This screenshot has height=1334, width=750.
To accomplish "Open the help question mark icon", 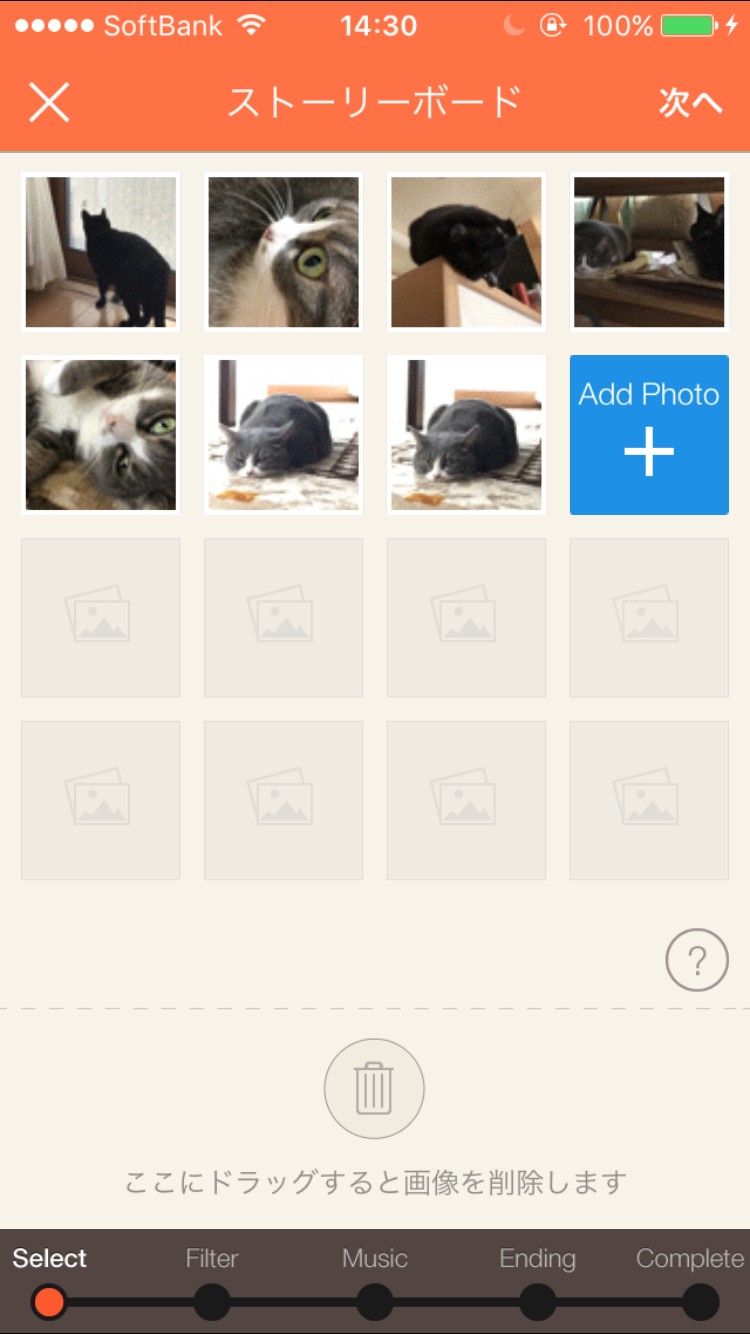I will pos(696,960).
